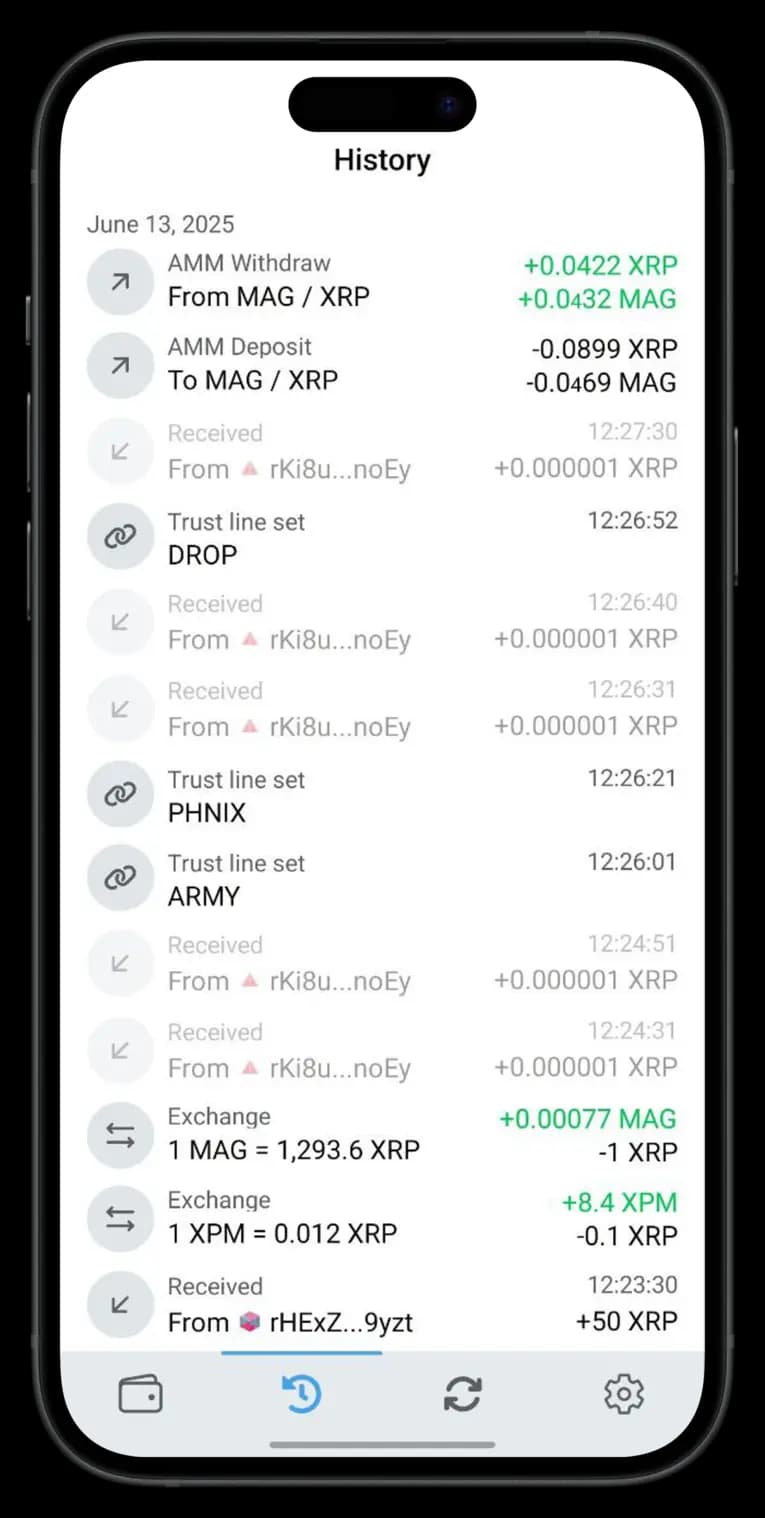View the received transaction at 12:24:51
The height and width of the screenshot is (1518, 765).
pos(382,963)
